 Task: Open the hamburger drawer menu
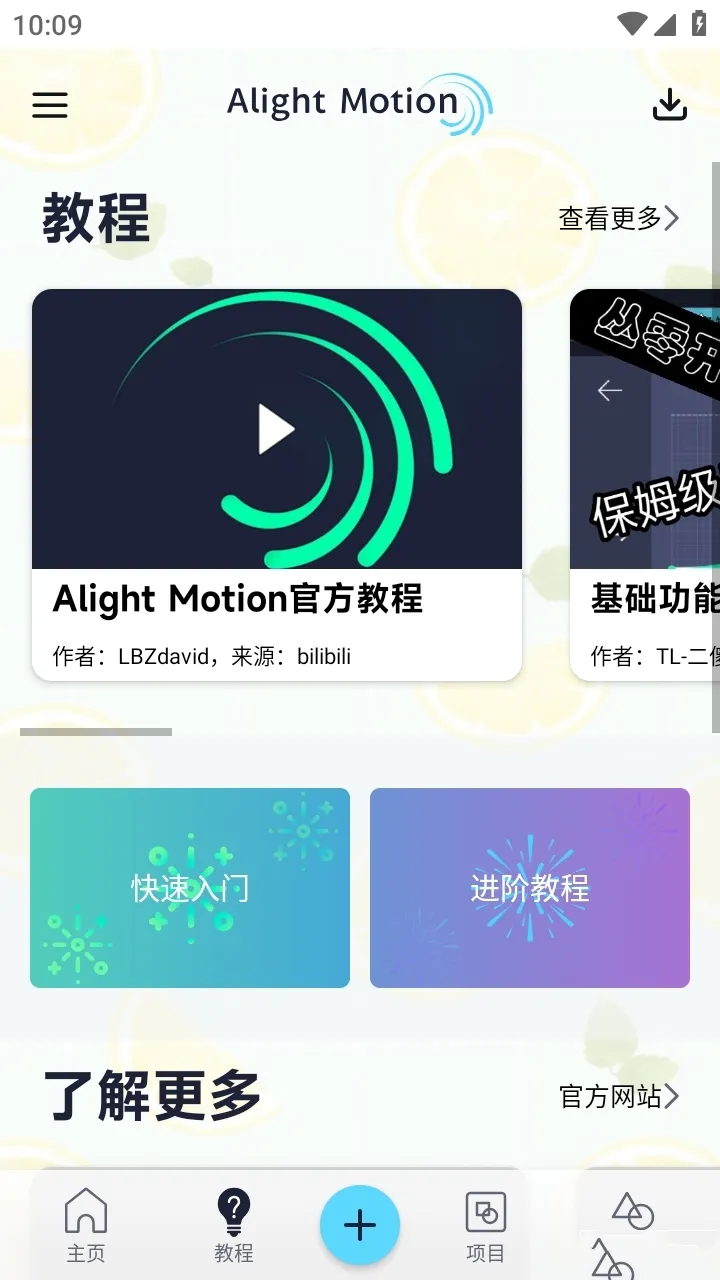click(x=50, y=105)
